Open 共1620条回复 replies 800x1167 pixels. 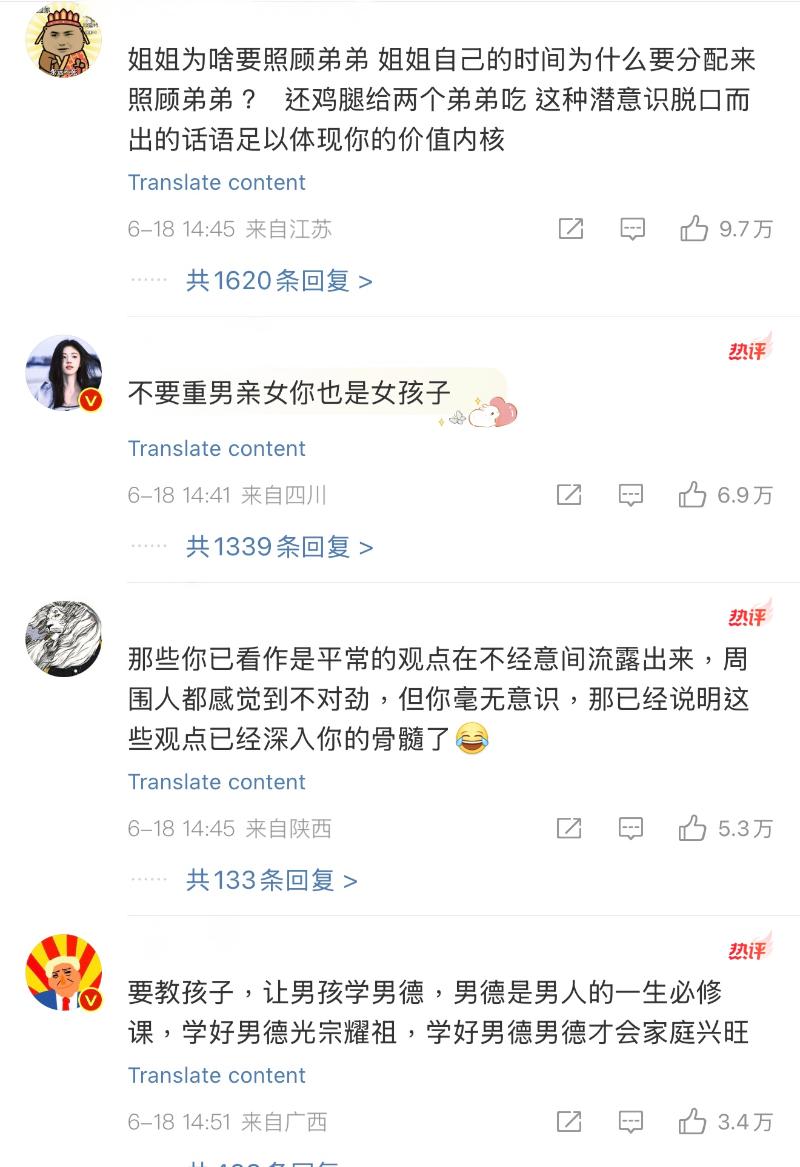(x=279, y=281)
